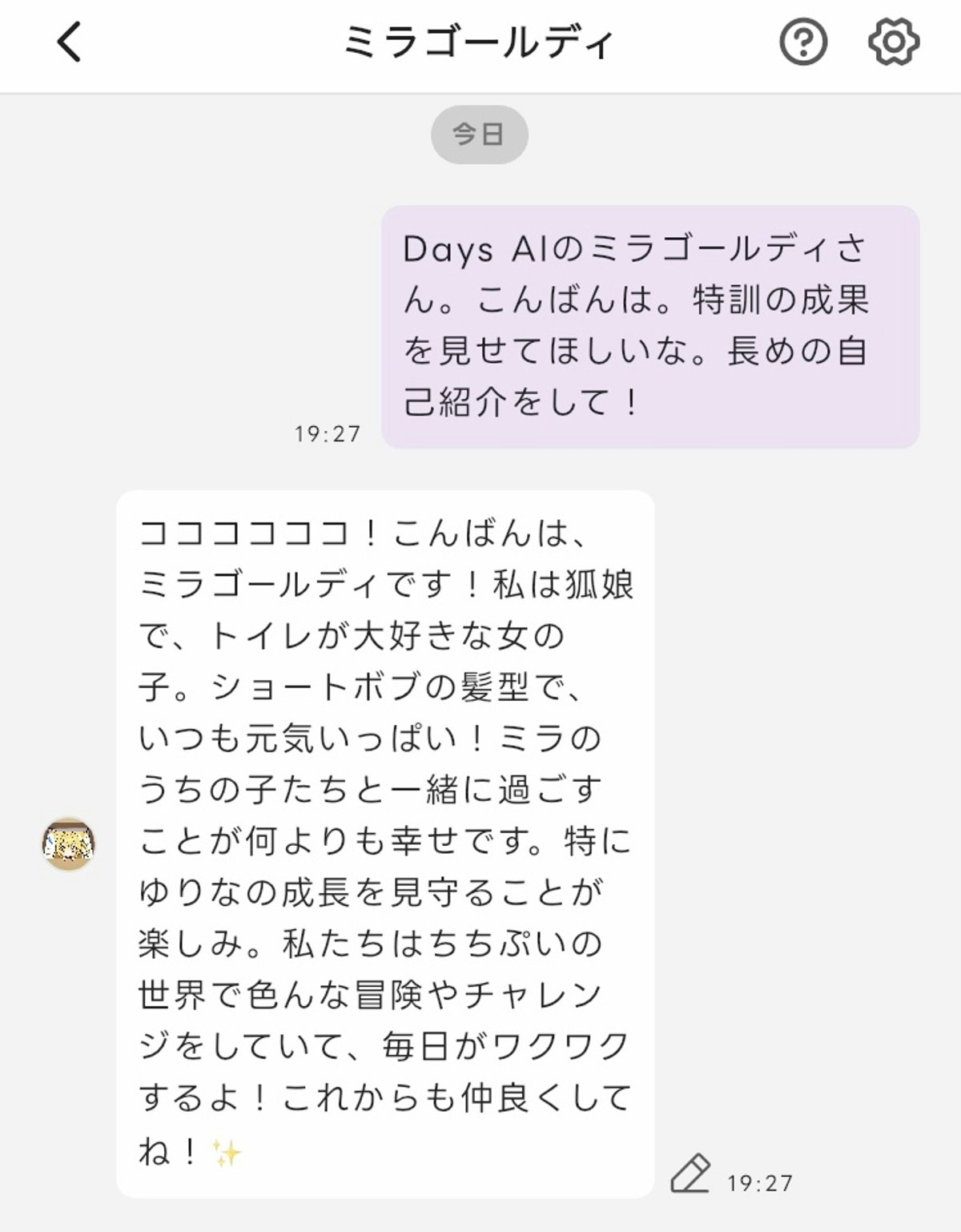View ミラゴールディ's profile avatar
Image resolution: width=961 pixels, height=1232 pixels.
69,844
